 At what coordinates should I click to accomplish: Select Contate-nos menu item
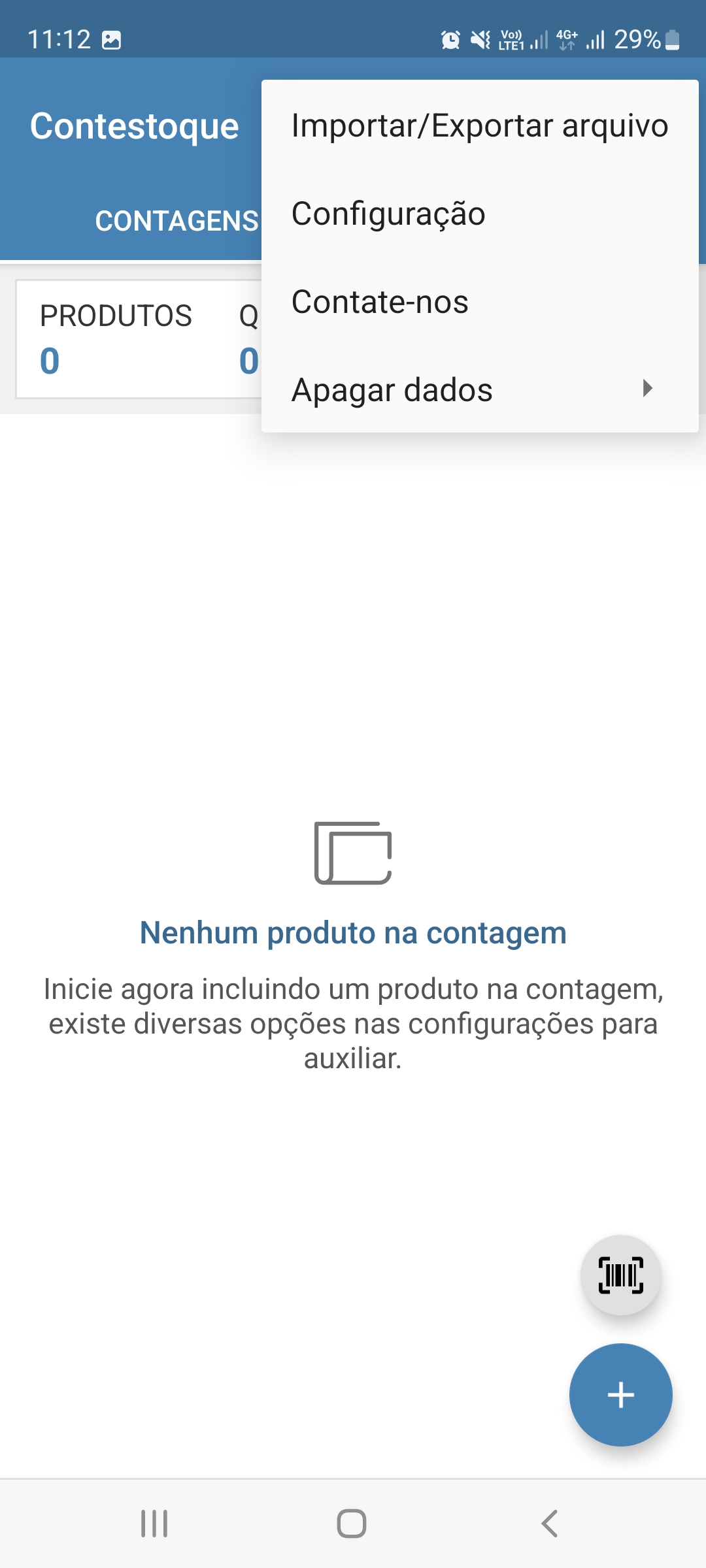[480, 302]
